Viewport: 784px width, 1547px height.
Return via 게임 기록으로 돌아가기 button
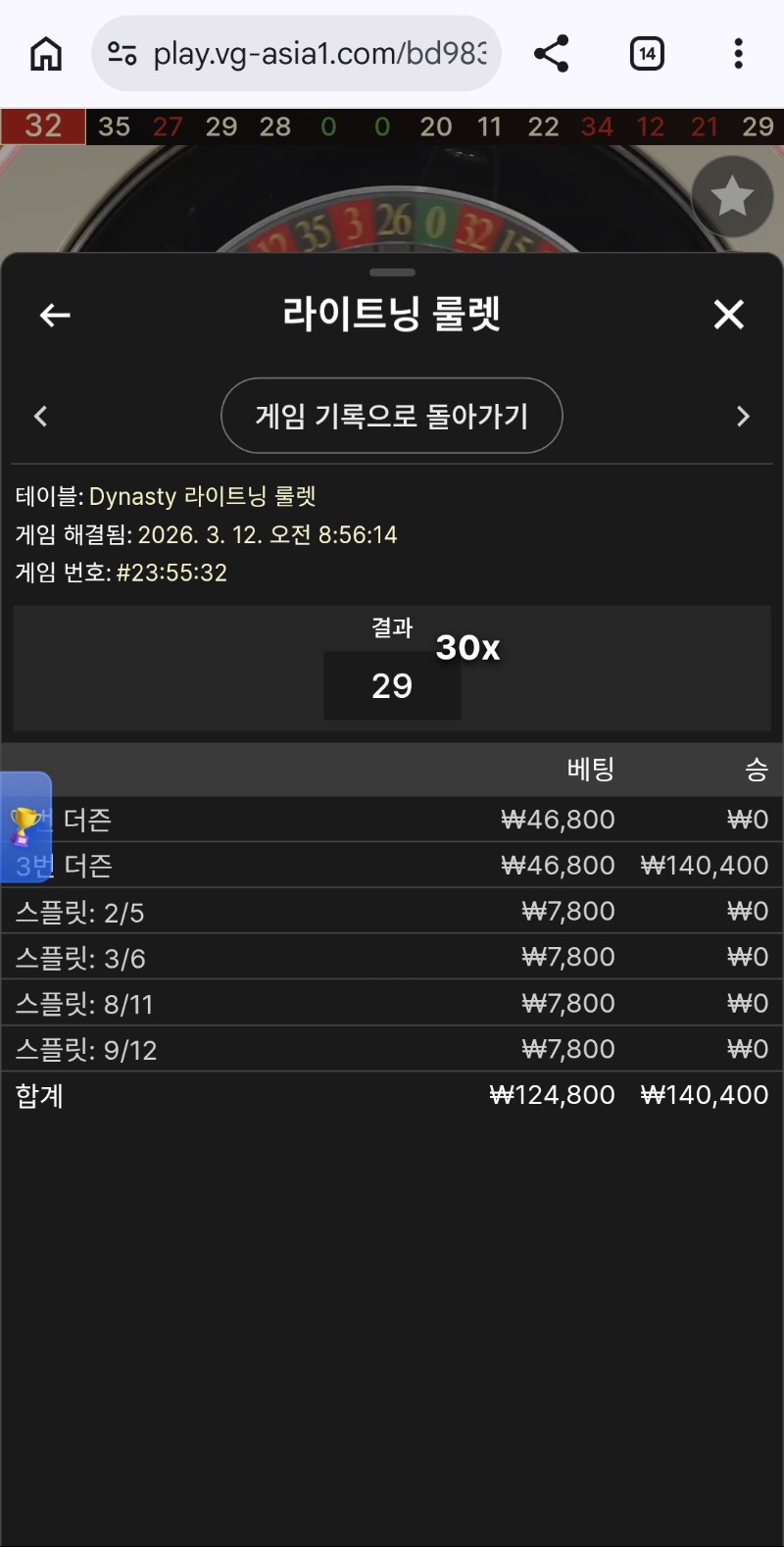point(392,416)
